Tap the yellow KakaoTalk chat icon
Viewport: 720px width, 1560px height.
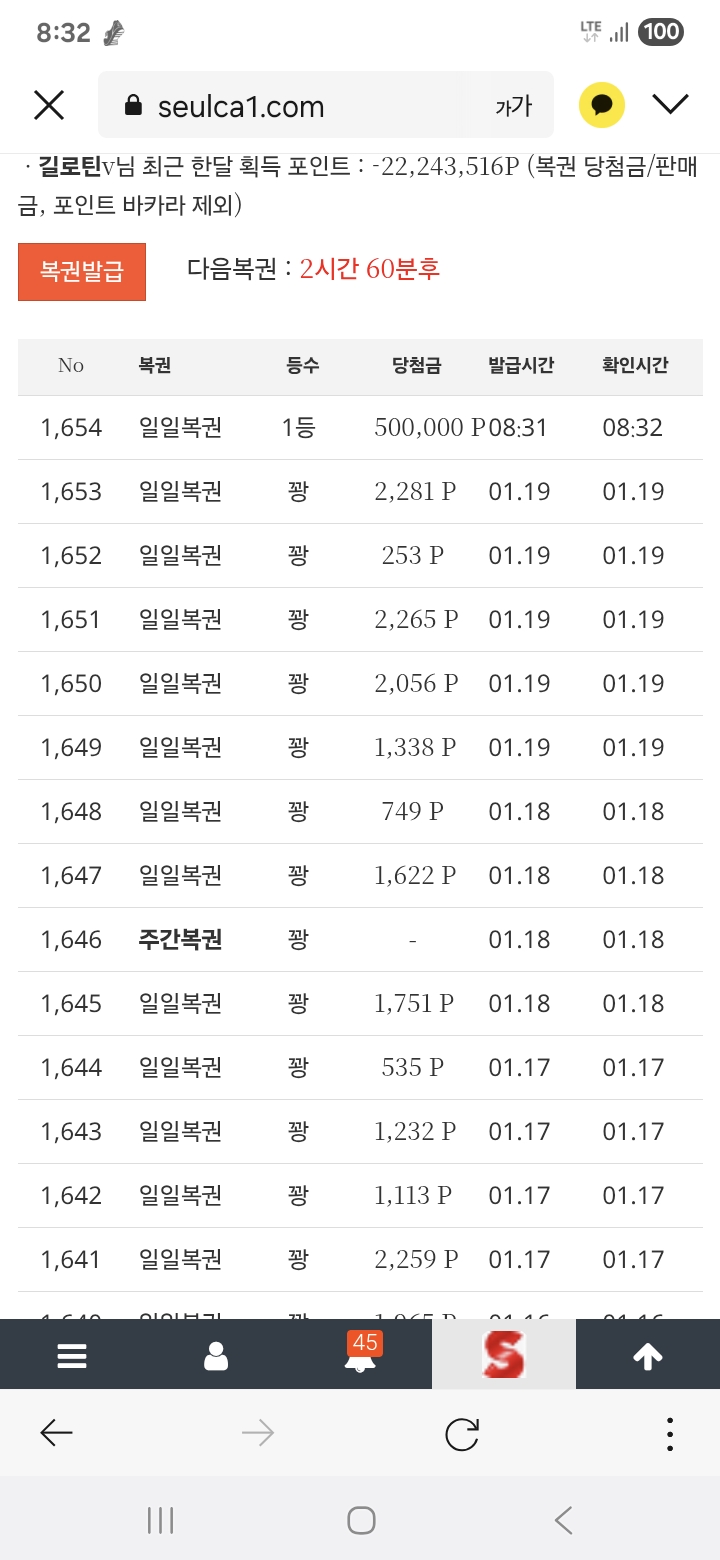[x=602, y=105]
